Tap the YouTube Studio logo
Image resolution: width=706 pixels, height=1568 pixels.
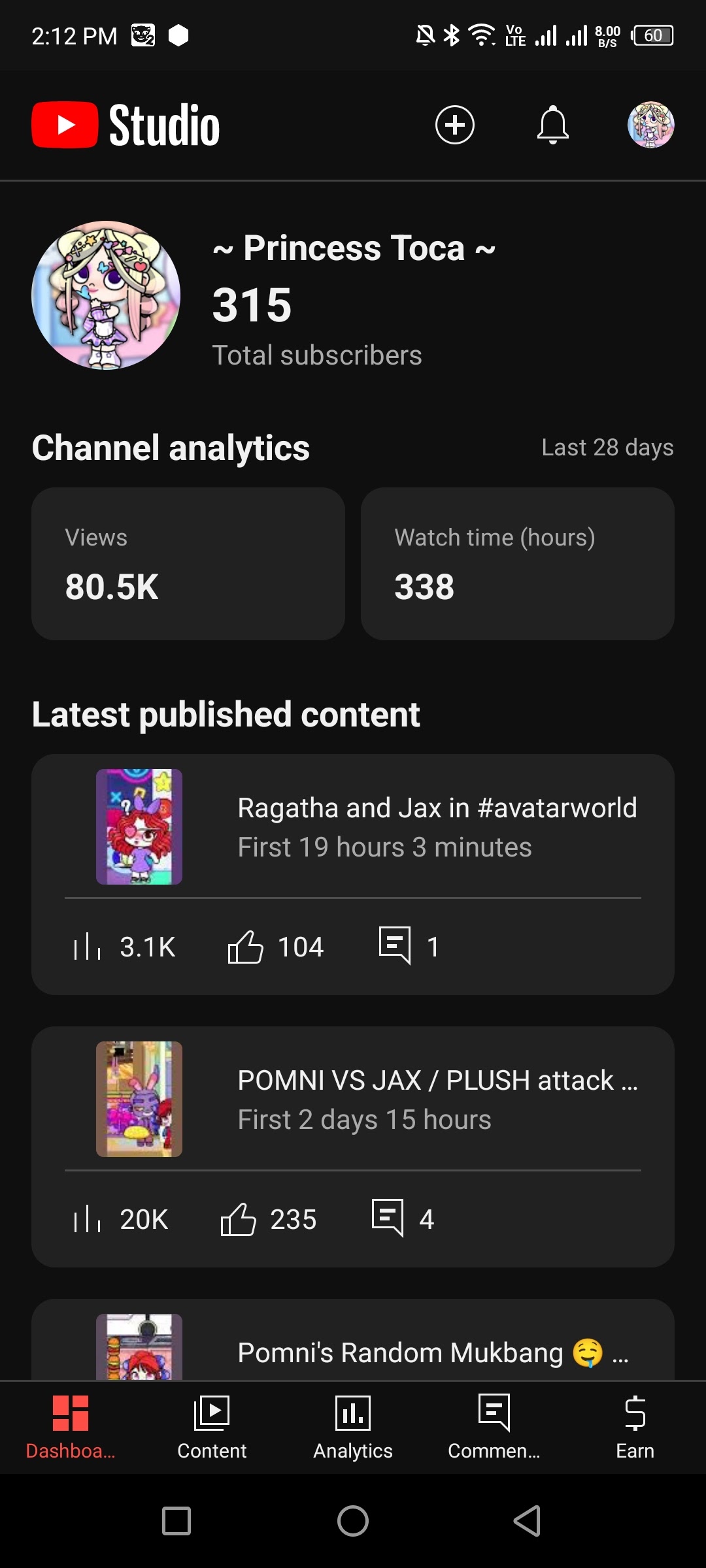126,125
